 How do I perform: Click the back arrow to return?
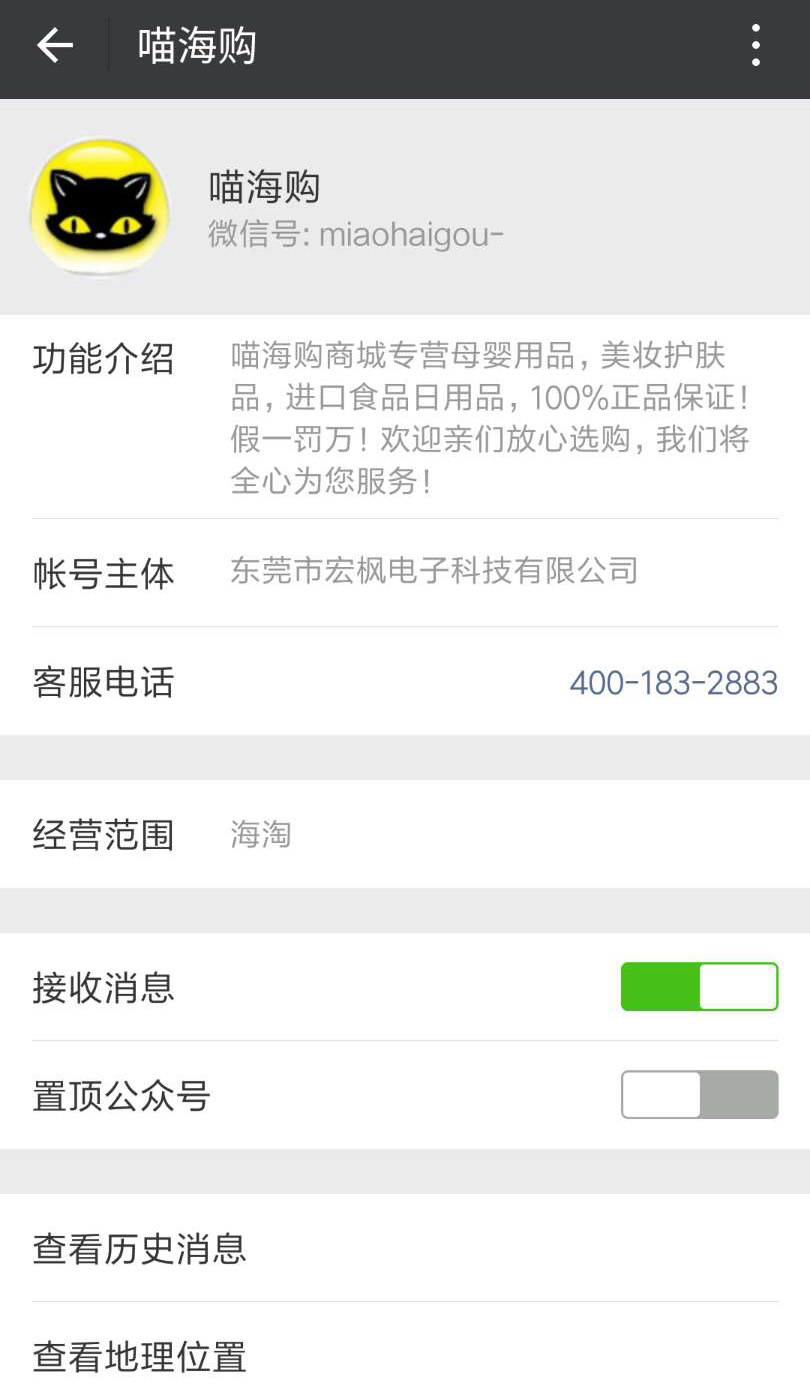click(x=54, y=45)
